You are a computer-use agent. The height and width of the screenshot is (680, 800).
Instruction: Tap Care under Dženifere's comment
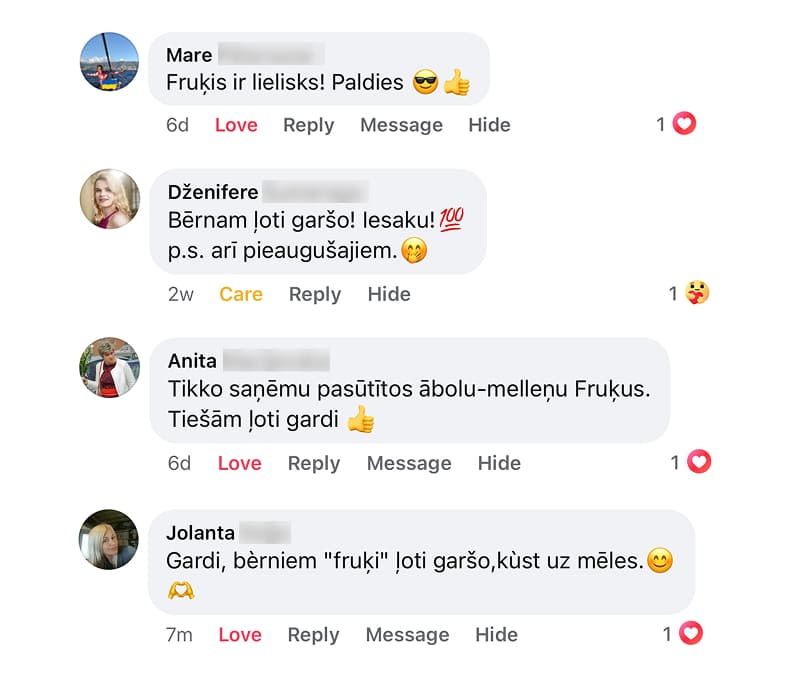(x=241, y=294)
